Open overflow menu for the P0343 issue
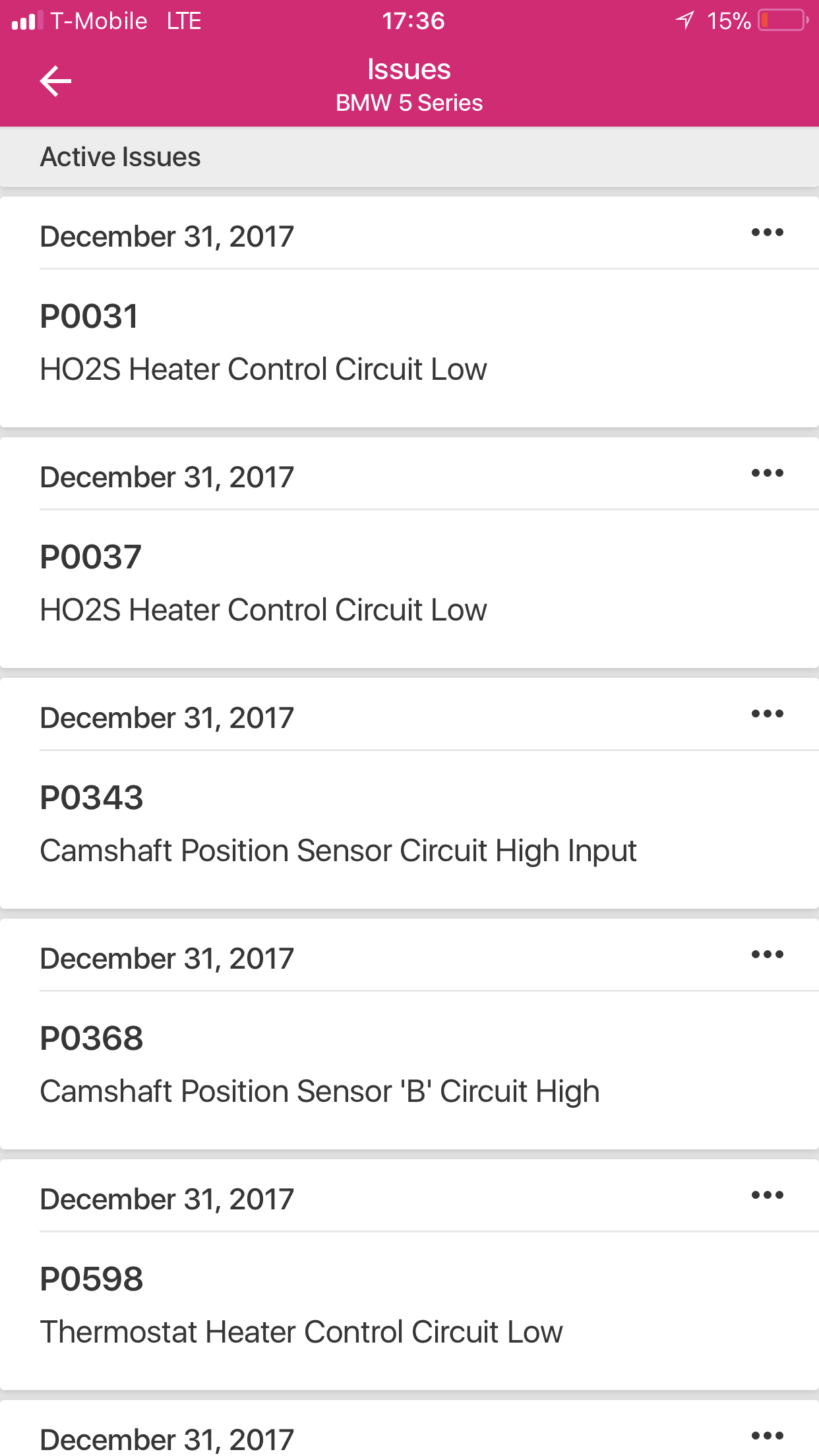The image size is (819, 1456). tap(767, 714)
